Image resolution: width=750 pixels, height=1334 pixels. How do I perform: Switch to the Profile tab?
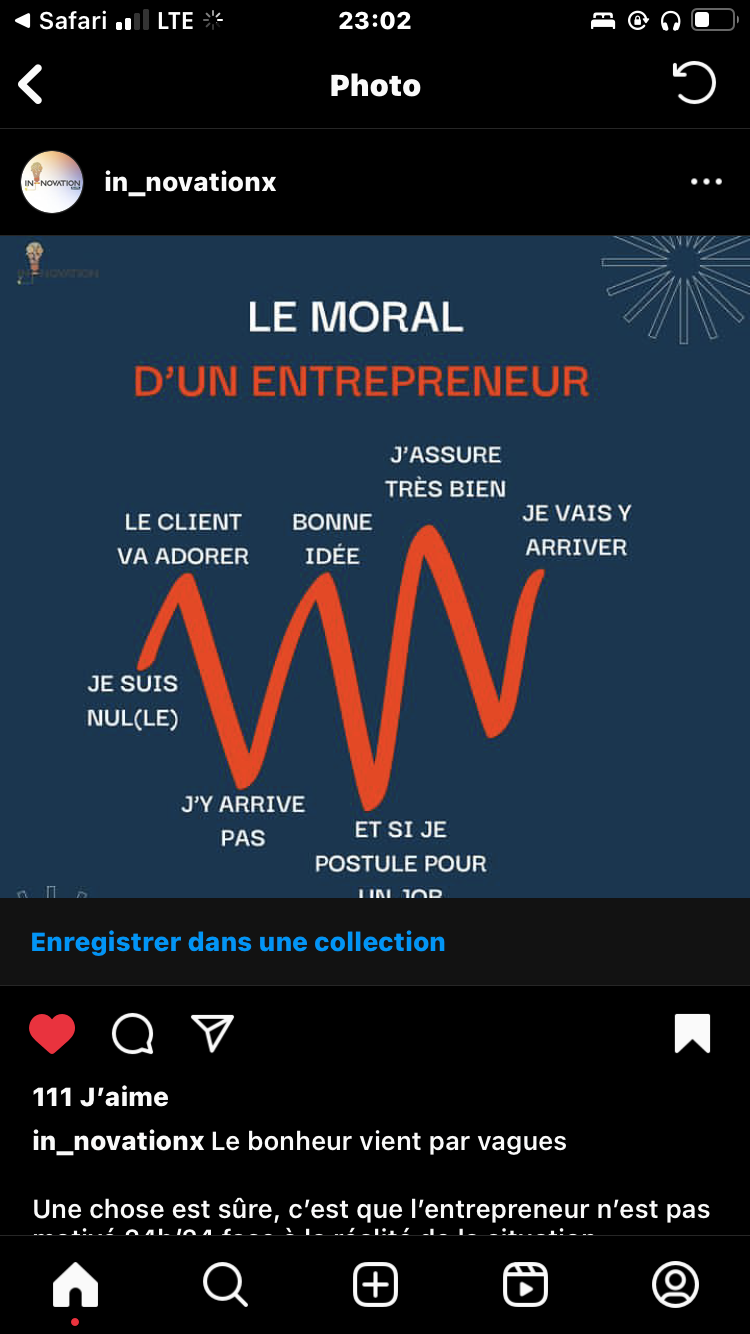point(675,1285)
